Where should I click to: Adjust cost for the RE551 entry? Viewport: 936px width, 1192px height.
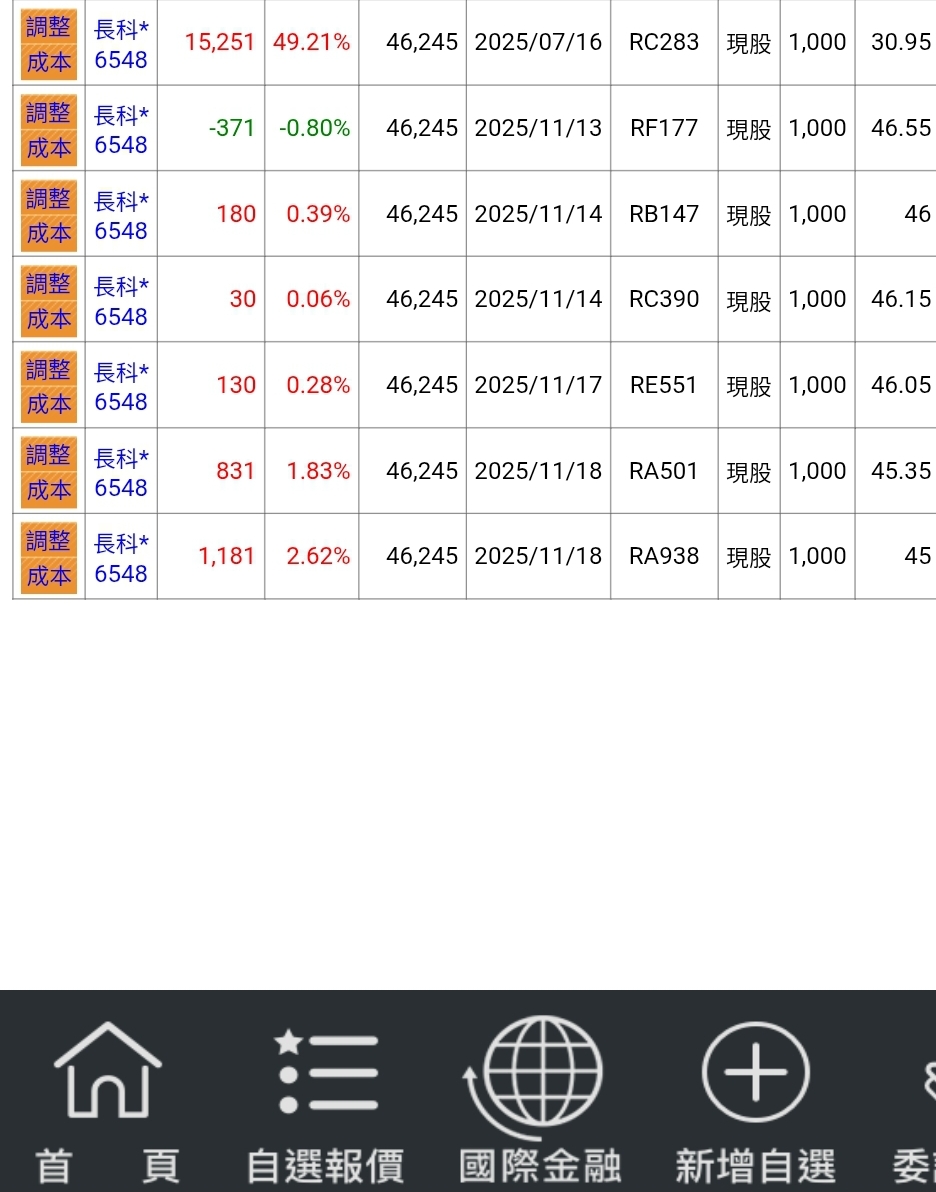[x=49, y=386]
